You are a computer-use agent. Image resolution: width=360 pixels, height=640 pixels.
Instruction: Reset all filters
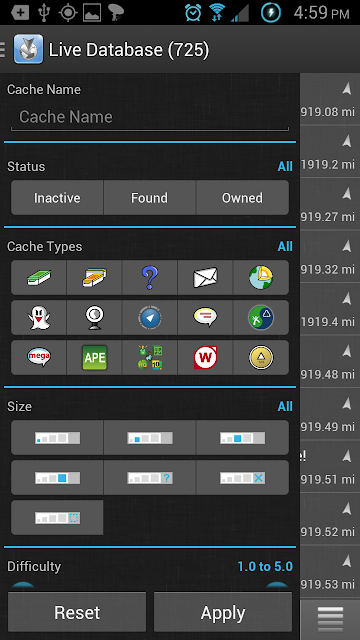77,612
